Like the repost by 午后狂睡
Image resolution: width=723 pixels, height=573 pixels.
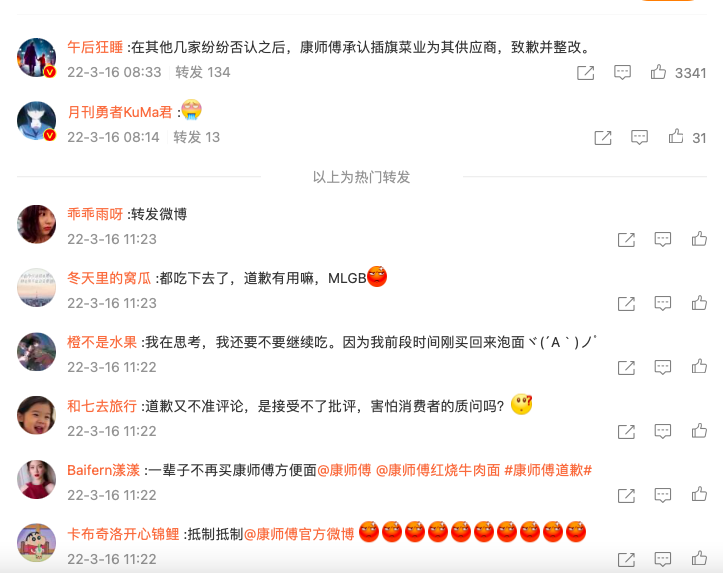[658, 72]
